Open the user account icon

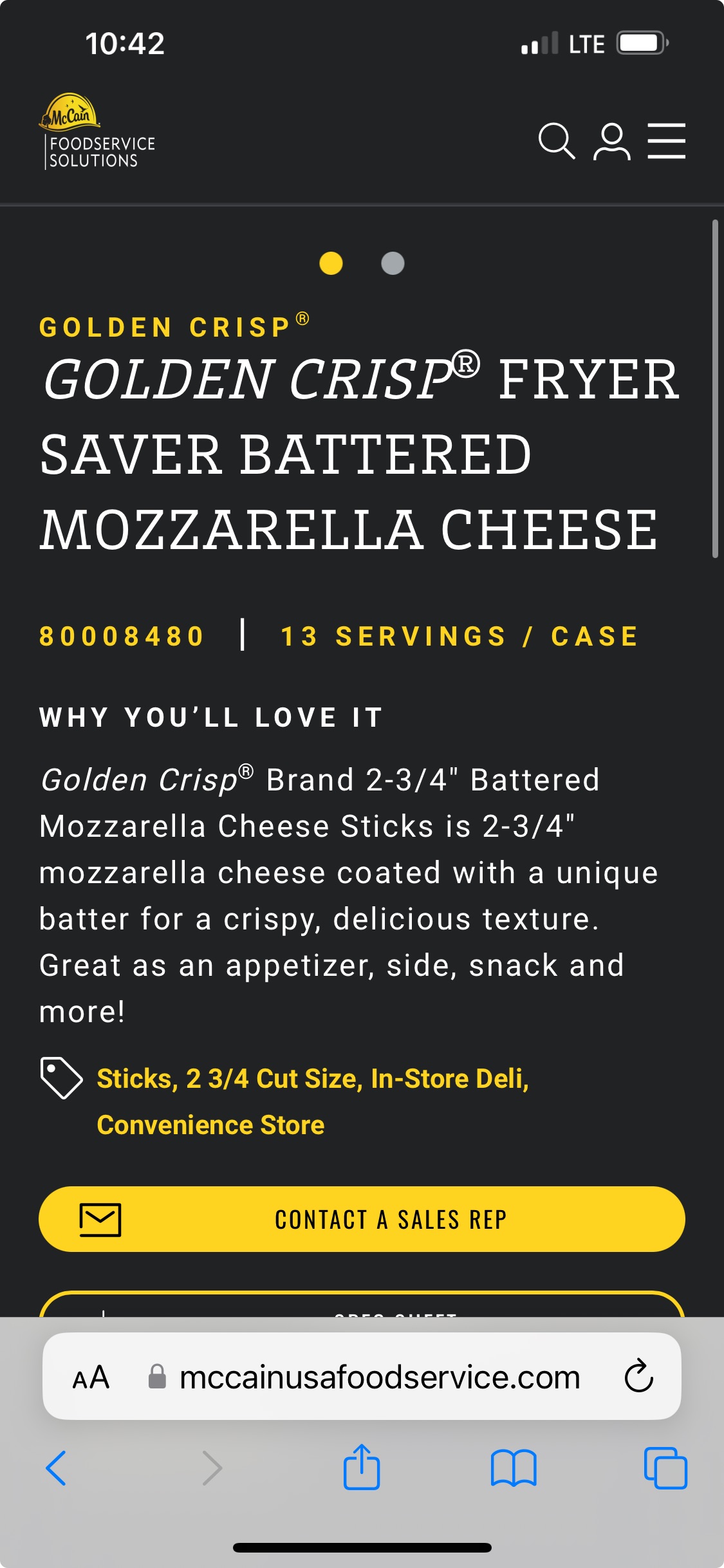[x=611, y=141]
